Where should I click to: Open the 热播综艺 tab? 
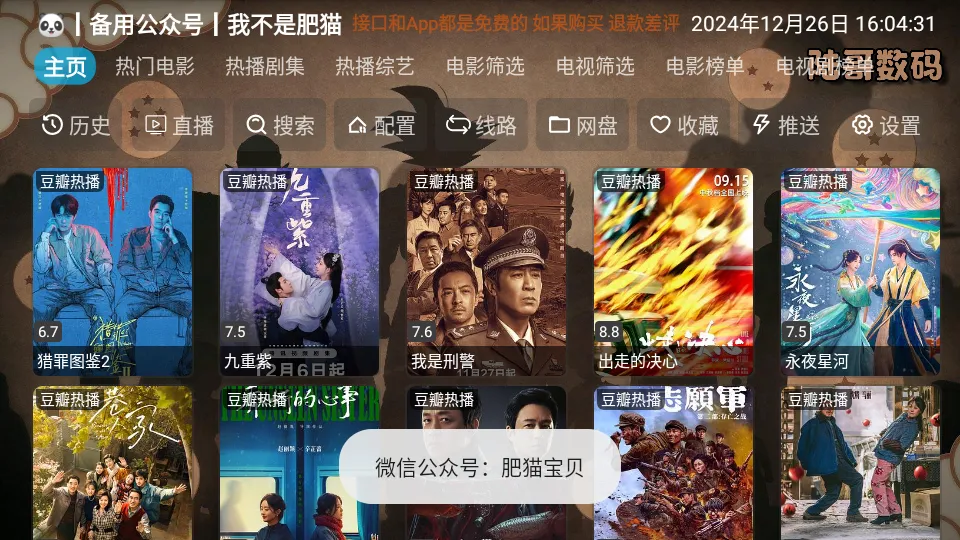375,67
